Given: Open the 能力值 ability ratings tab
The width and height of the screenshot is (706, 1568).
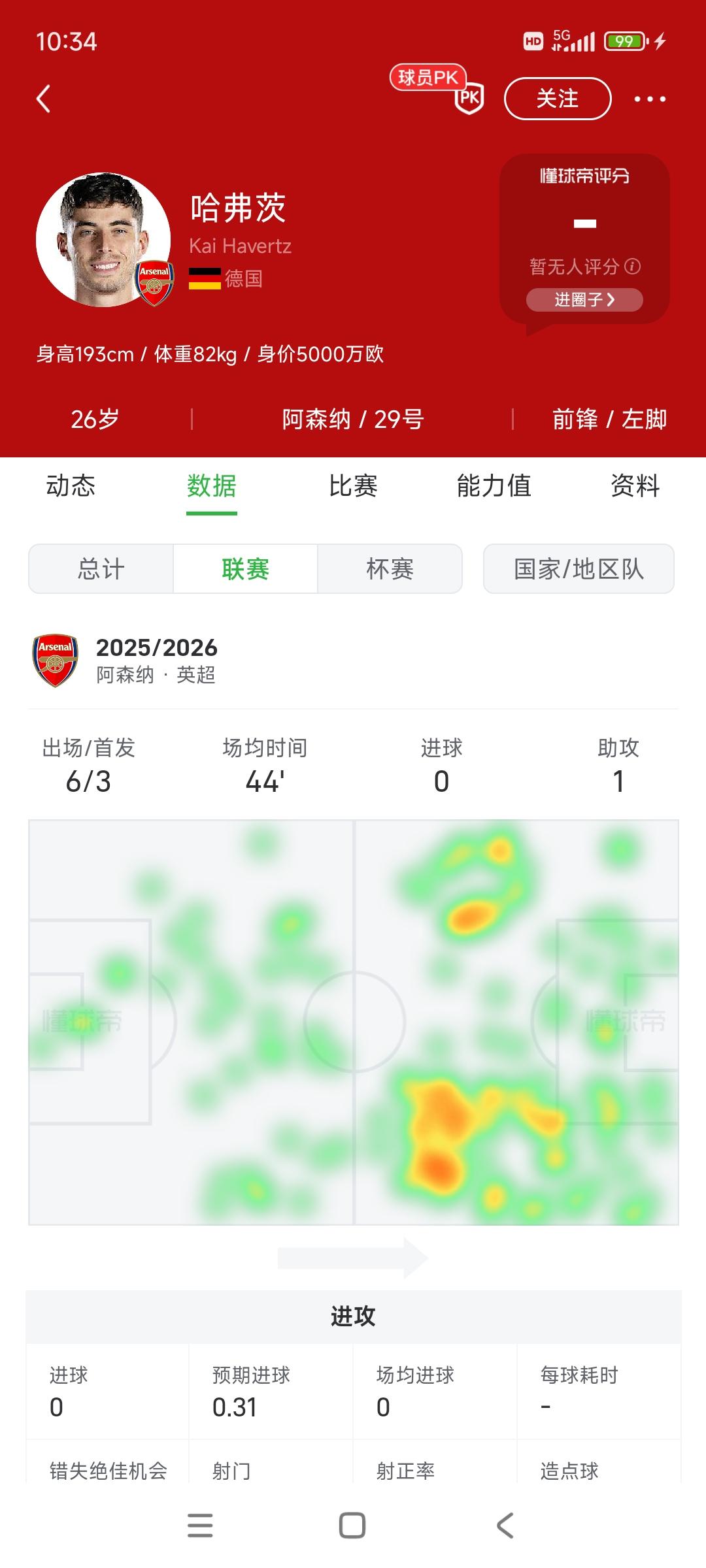Looking at the screenshot, I should click(492, 486).
